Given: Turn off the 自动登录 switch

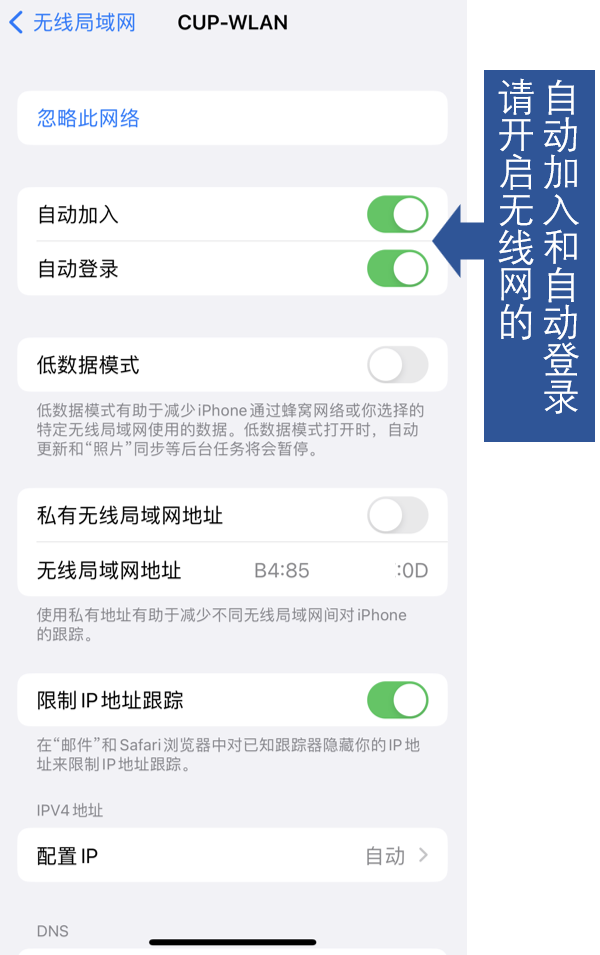Looking at the screenshot, I should pyautogui.click(x=397, y=269).
